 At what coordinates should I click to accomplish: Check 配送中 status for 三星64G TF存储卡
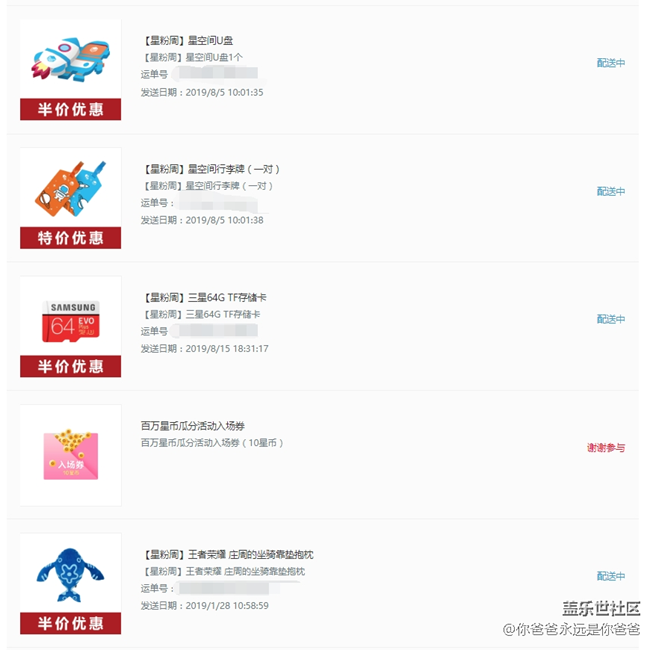610,319
